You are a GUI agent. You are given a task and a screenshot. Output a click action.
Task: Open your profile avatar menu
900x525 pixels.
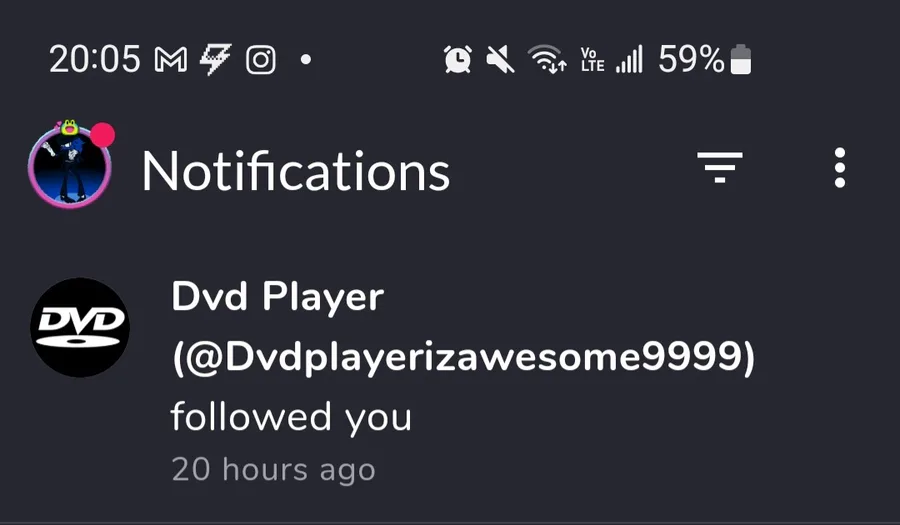pos(69,167)
